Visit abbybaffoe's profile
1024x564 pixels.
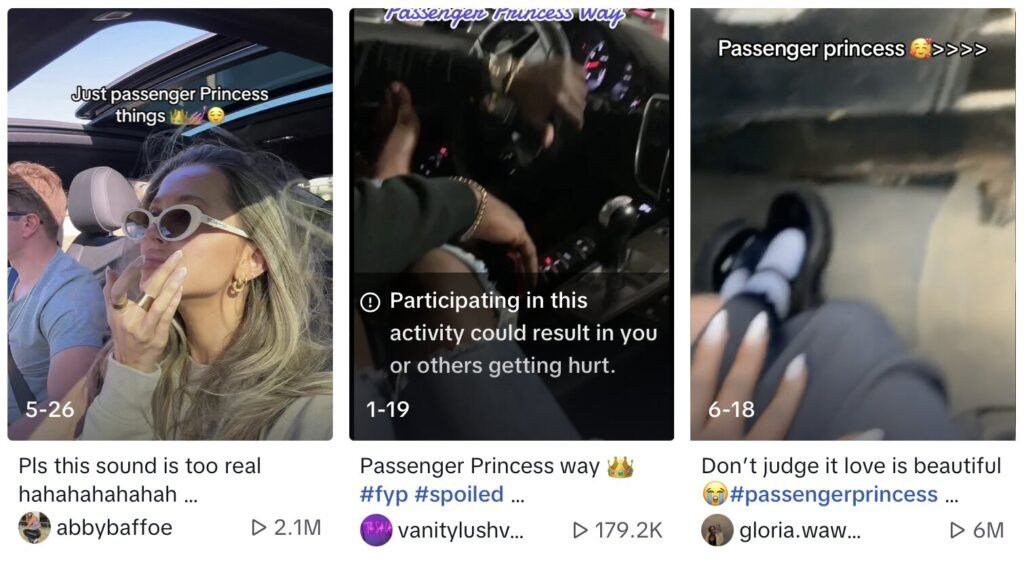coord(113,528)
